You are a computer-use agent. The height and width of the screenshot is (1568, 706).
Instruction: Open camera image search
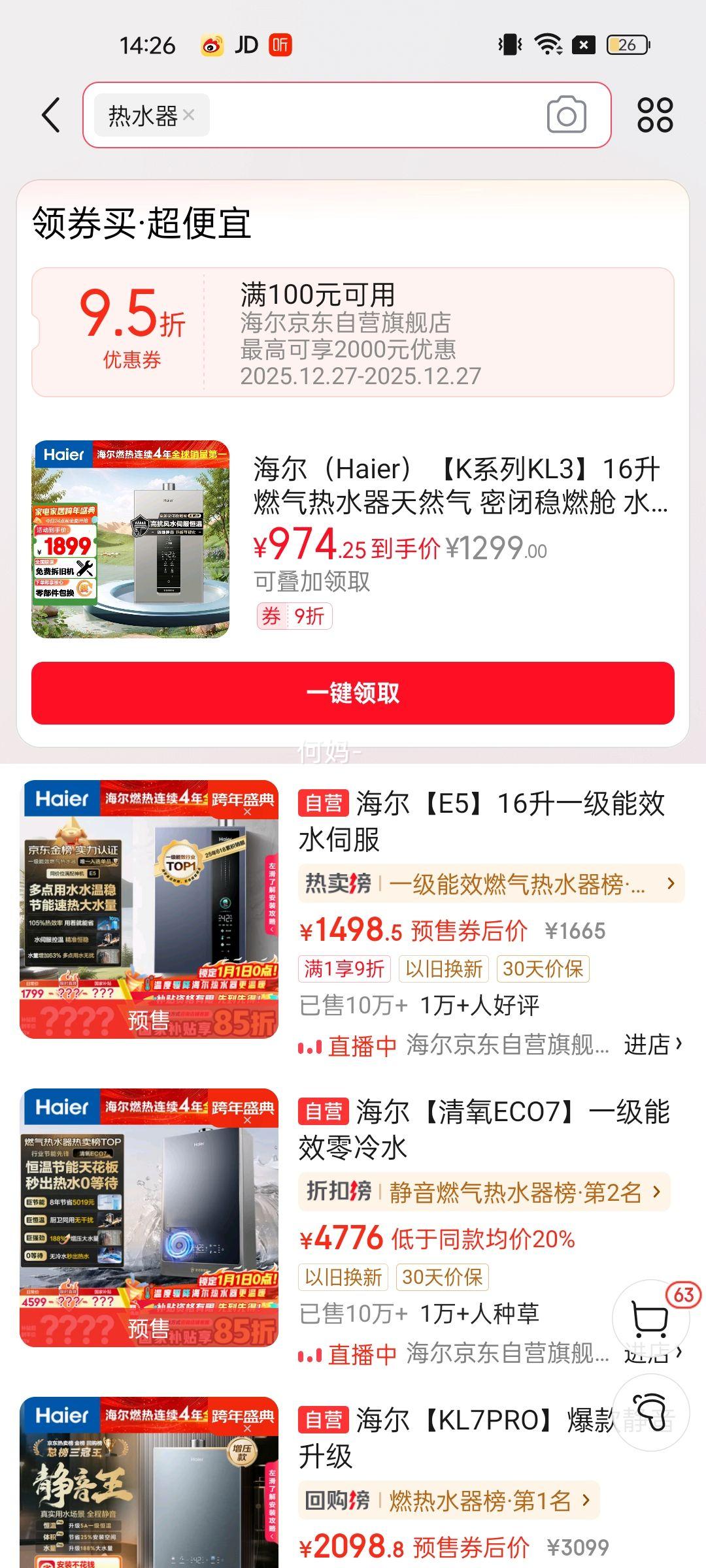tap(566, 115)
